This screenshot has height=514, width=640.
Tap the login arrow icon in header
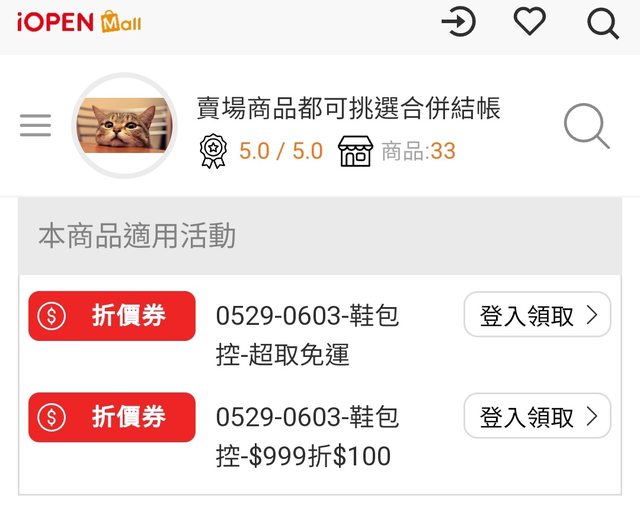(459, 22)
